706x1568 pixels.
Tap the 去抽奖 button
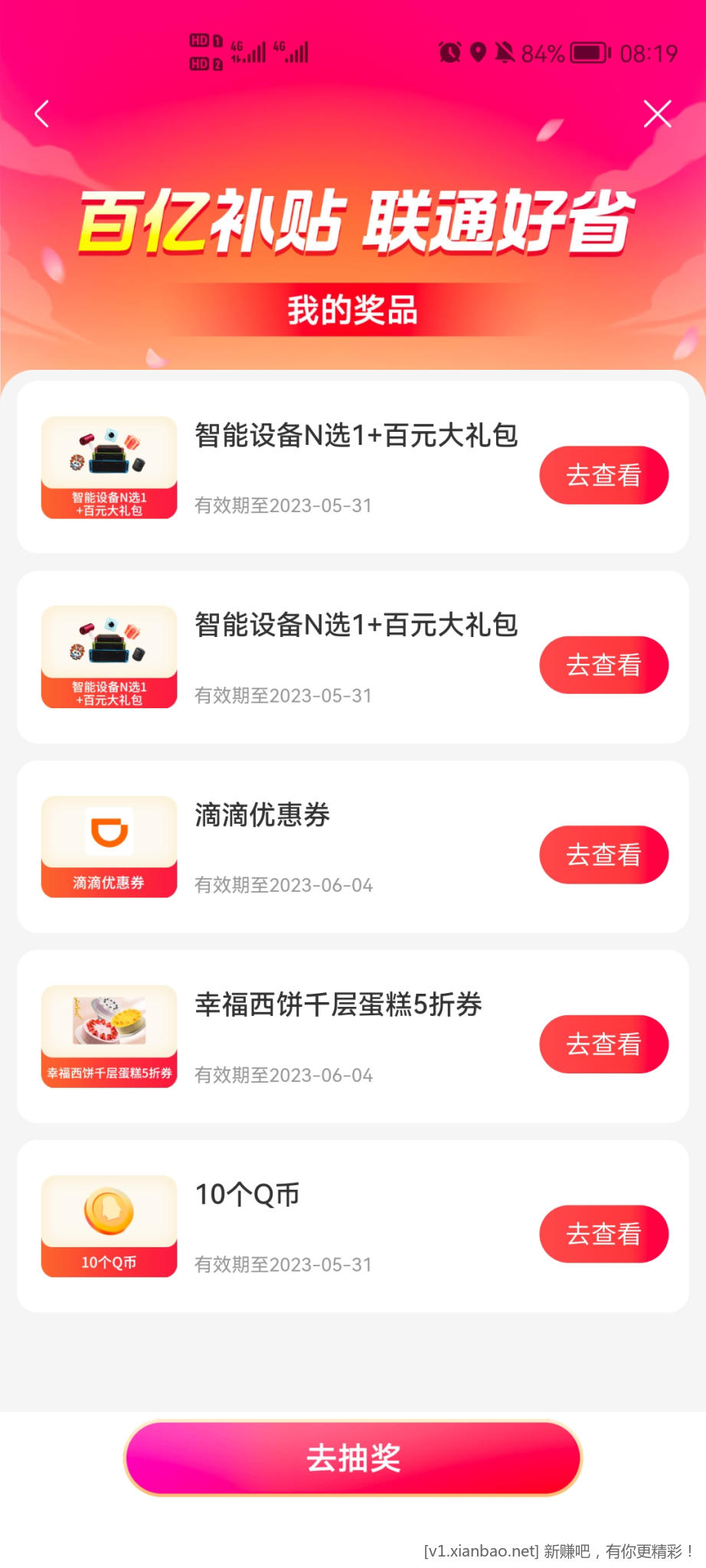point(353,1458)
